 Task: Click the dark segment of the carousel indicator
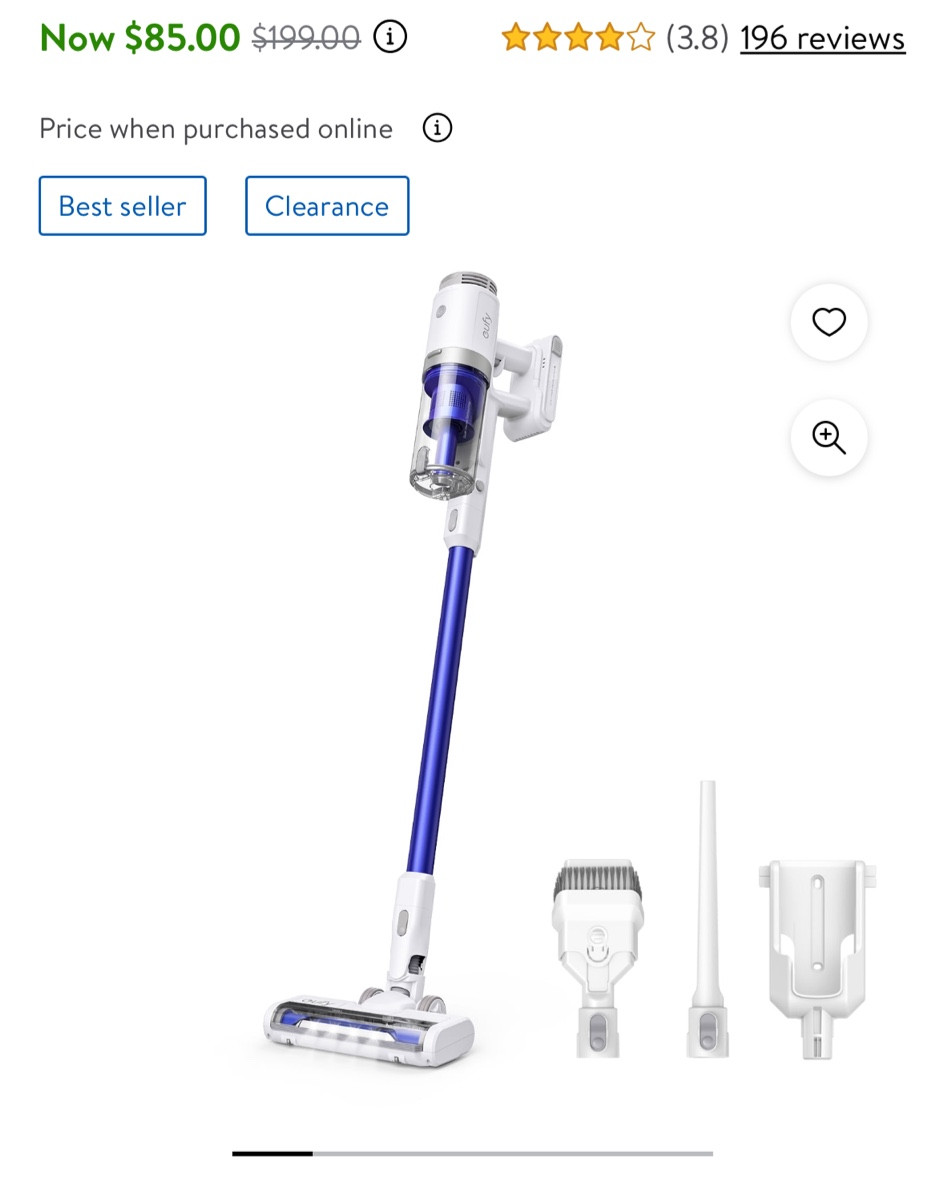[x=270, y=1153]
